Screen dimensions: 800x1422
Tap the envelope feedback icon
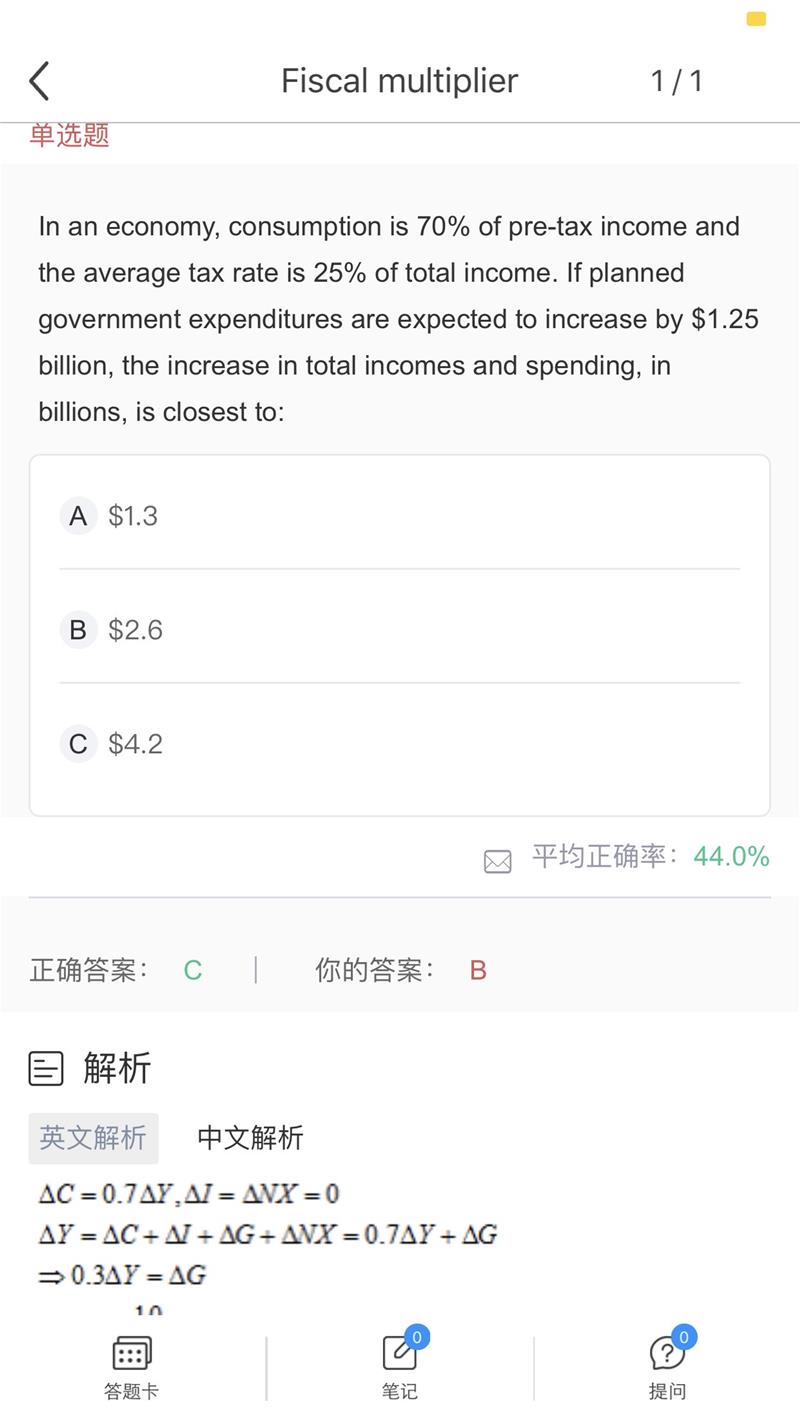(497, 861)
